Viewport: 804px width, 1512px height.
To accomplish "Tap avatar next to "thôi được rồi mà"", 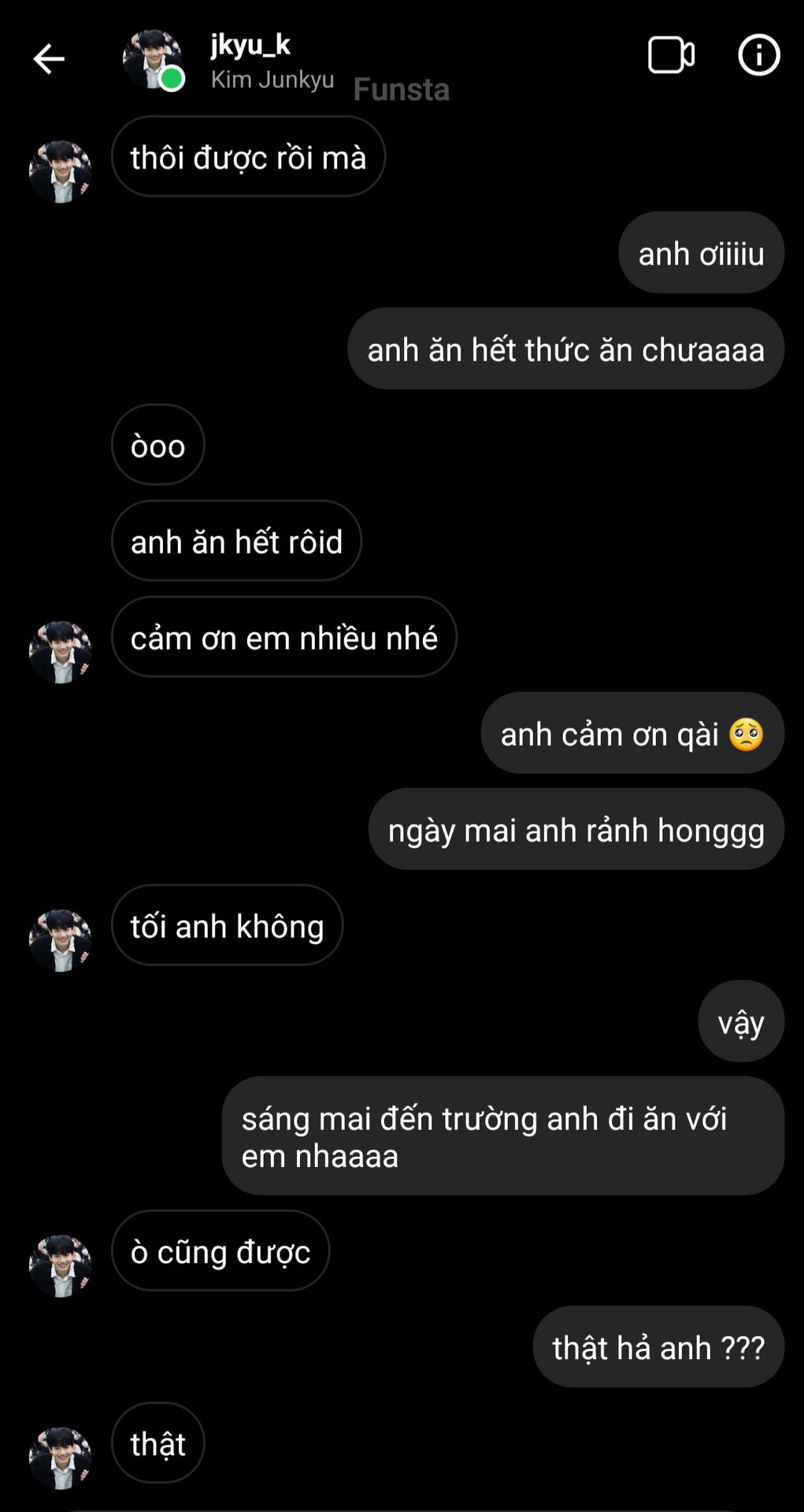I will click(60, 172).
